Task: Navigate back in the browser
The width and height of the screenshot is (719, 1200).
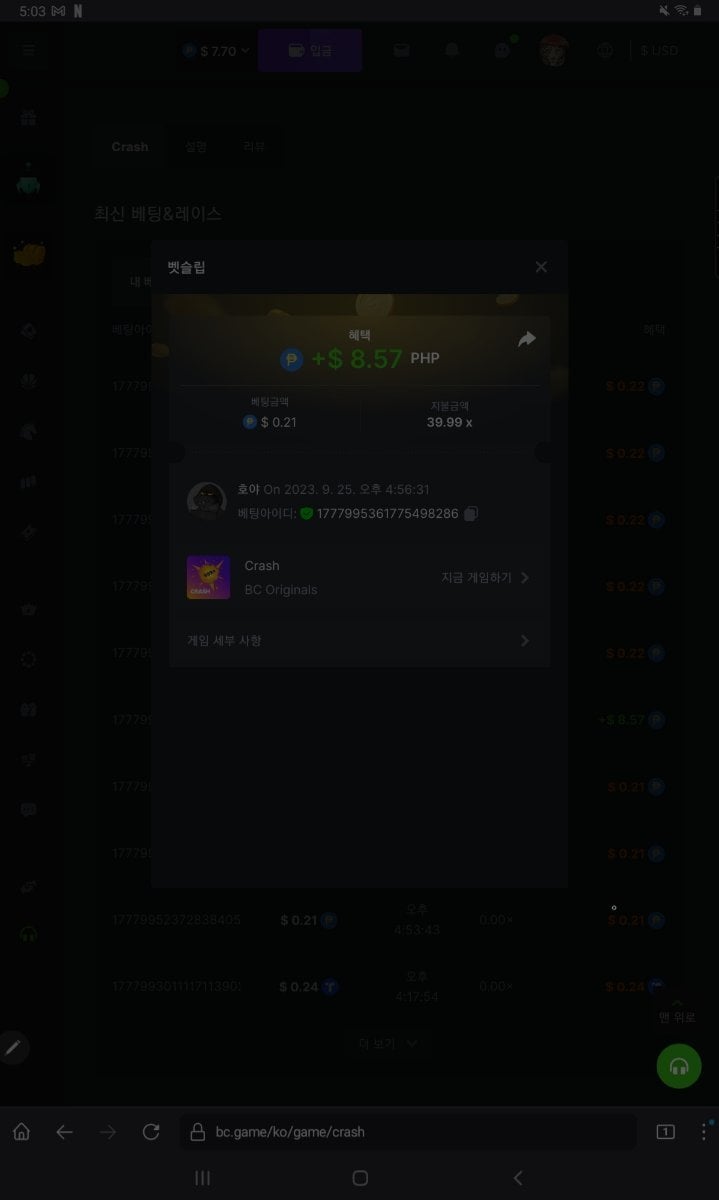Action: pyautogui.click(x=65, y=1132)
